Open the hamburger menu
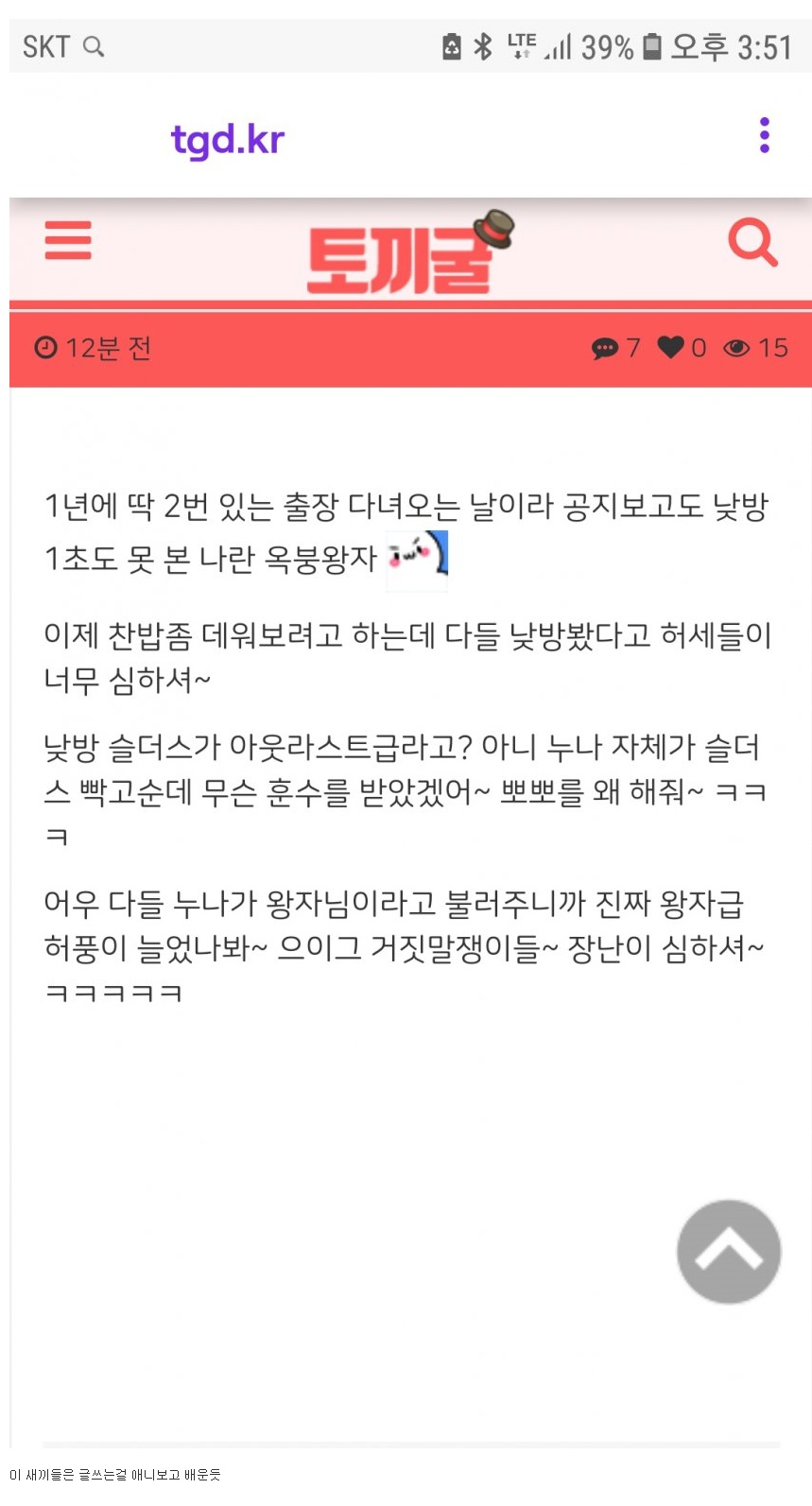Viewport: 812px width, 1506px height. [68, 240]
